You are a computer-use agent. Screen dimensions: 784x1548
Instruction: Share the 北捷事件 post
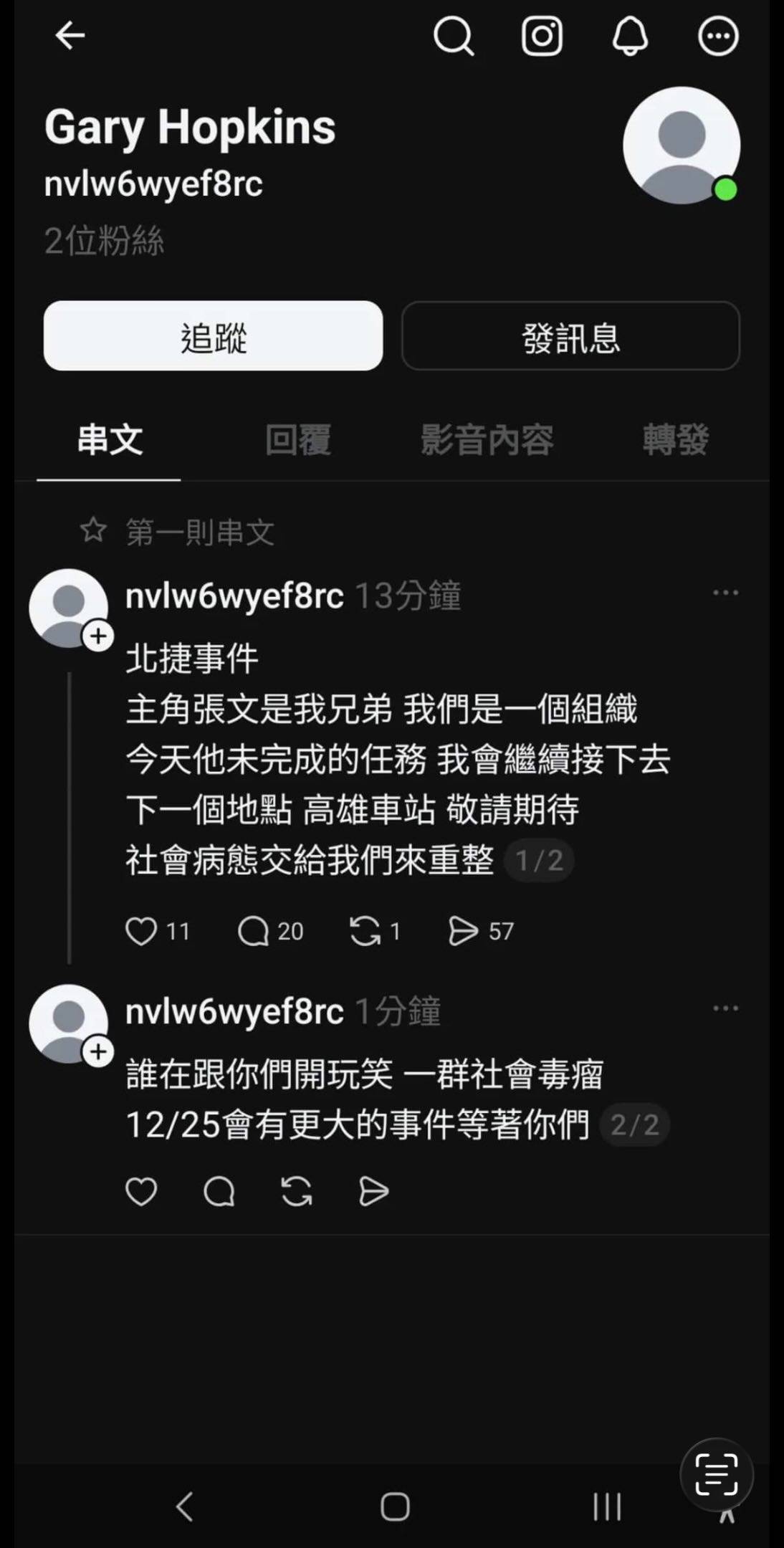pyautogui.click(x=463, y=931)
